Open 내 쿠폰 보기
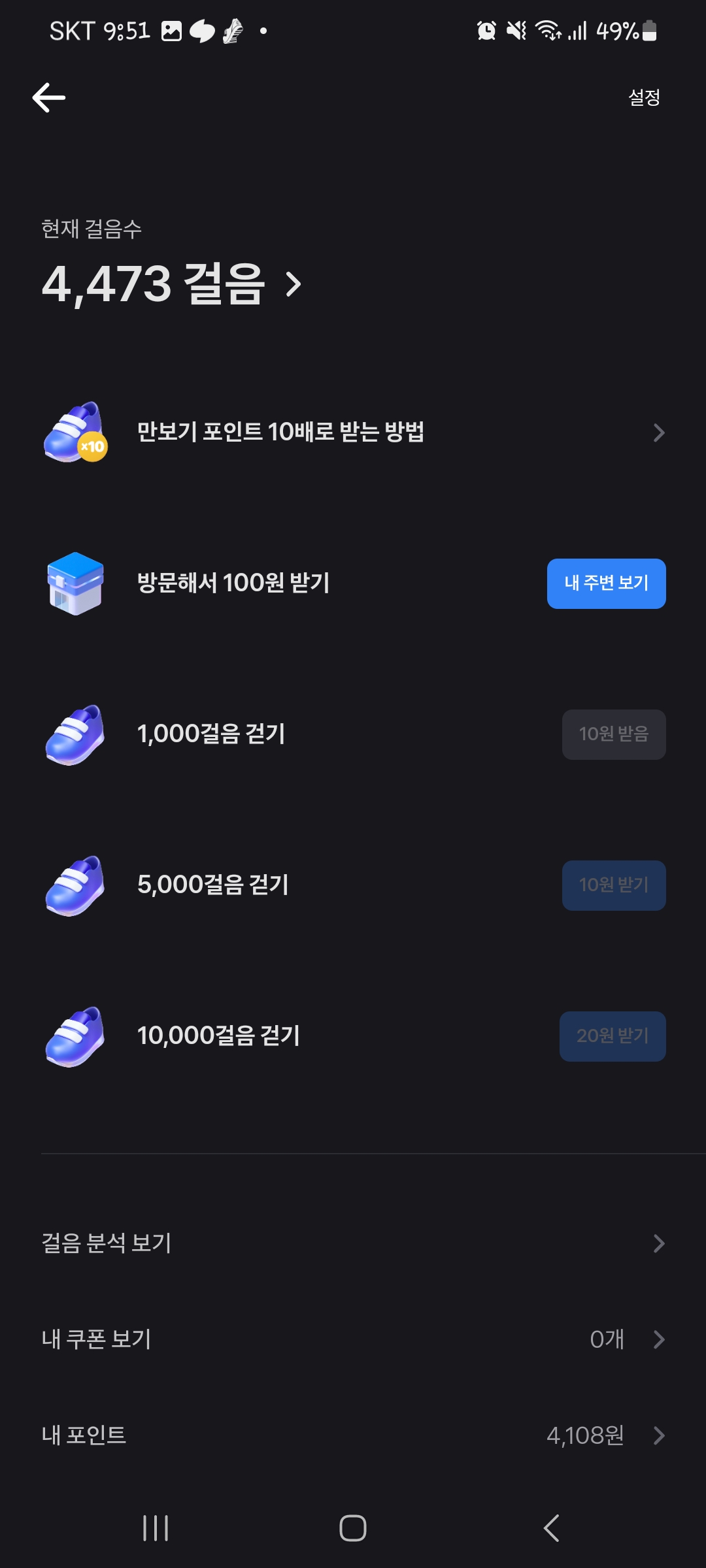The height and width of the screenshot is (1568, 706). 353,1339
